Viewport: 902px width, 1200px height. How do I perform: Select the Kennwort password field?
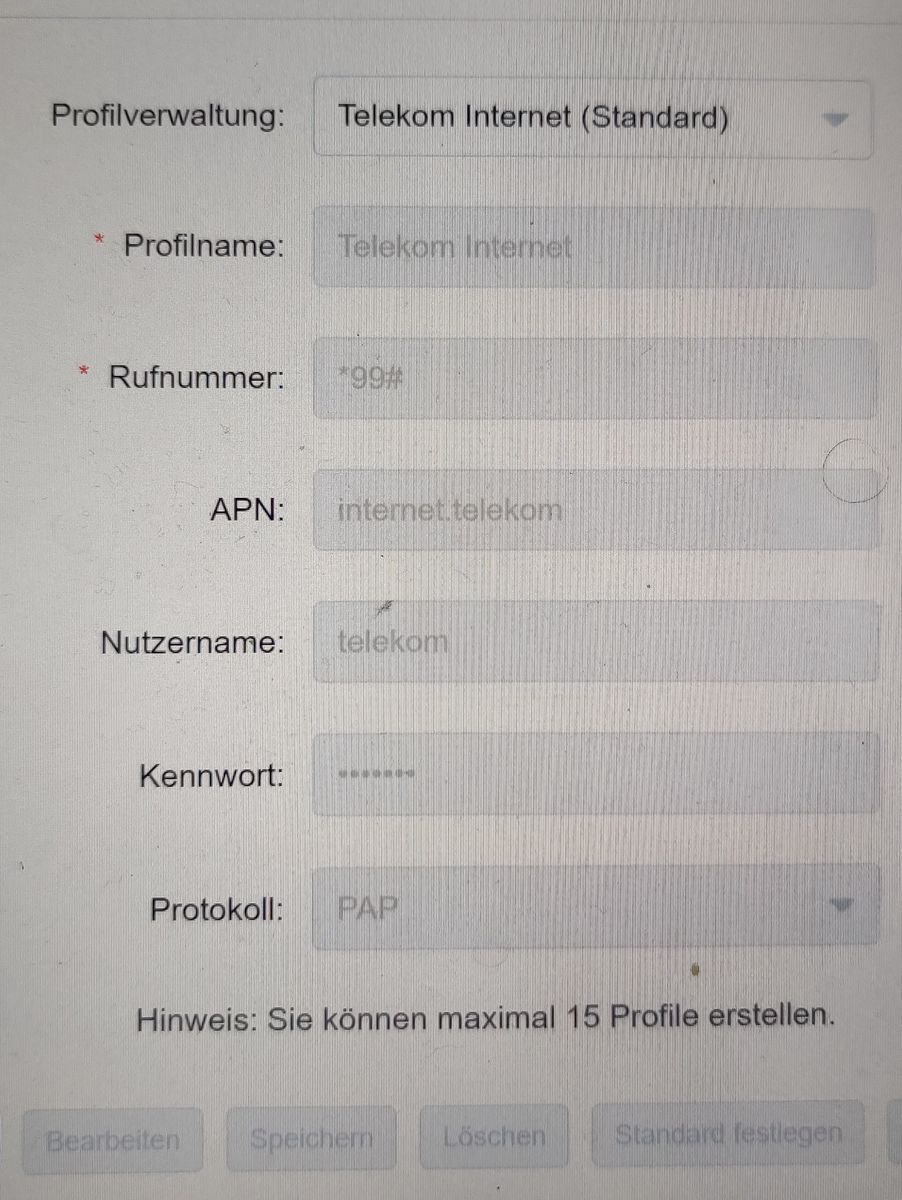594,774
